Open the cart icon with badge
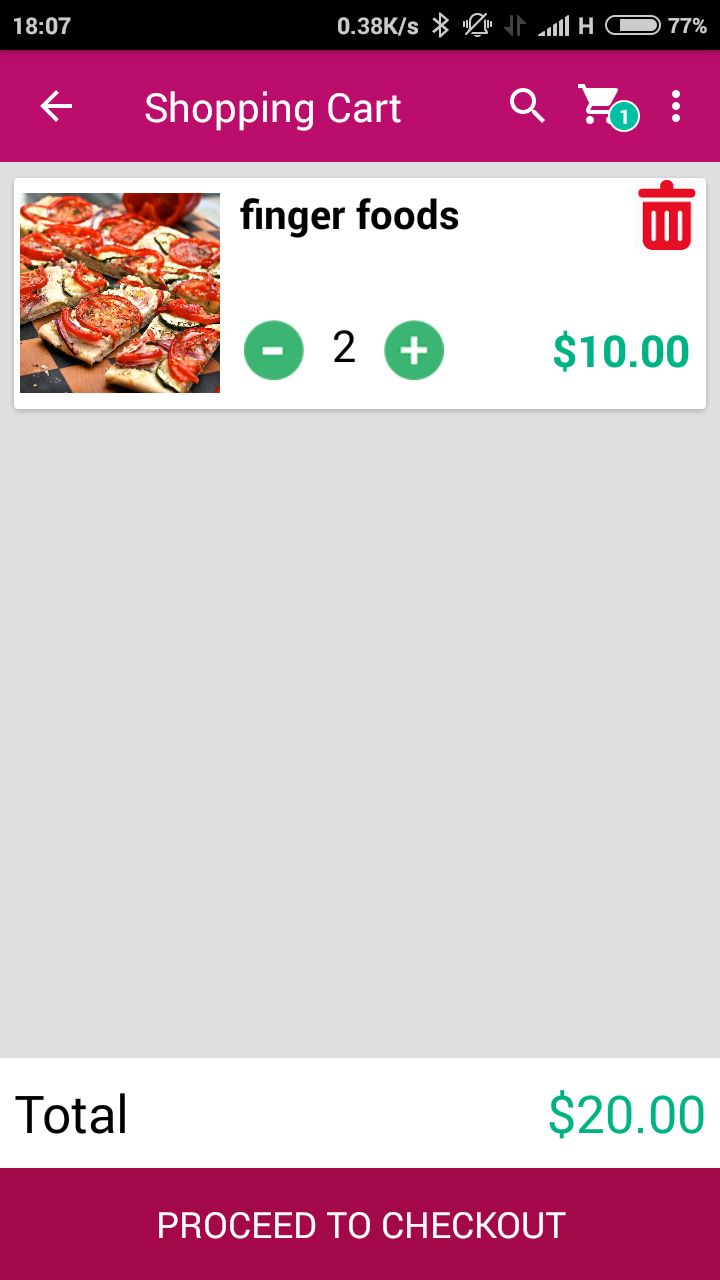This screenshot has width=720, height=1280. [603, 106]
